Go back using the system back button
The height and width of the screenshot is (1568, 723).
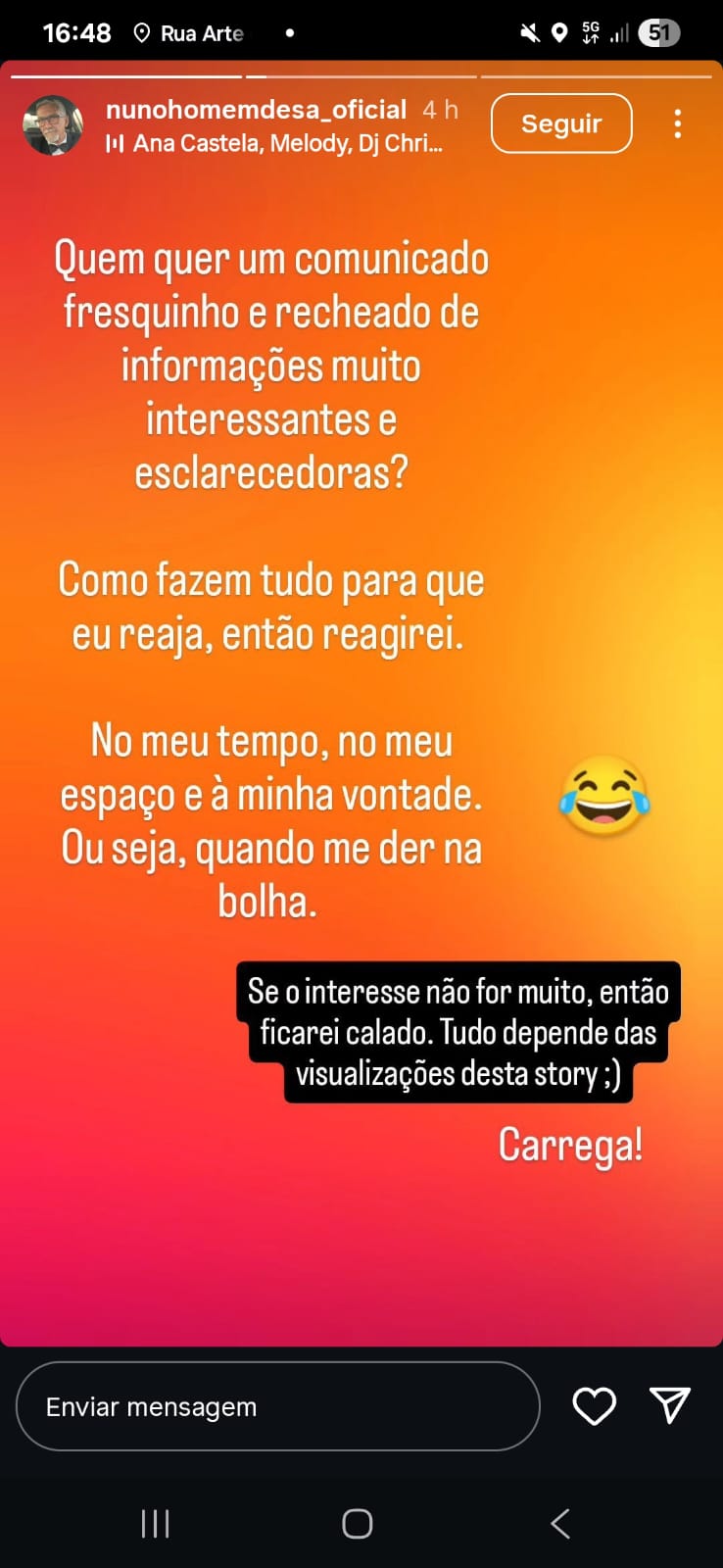click(x=560, y=1524)
